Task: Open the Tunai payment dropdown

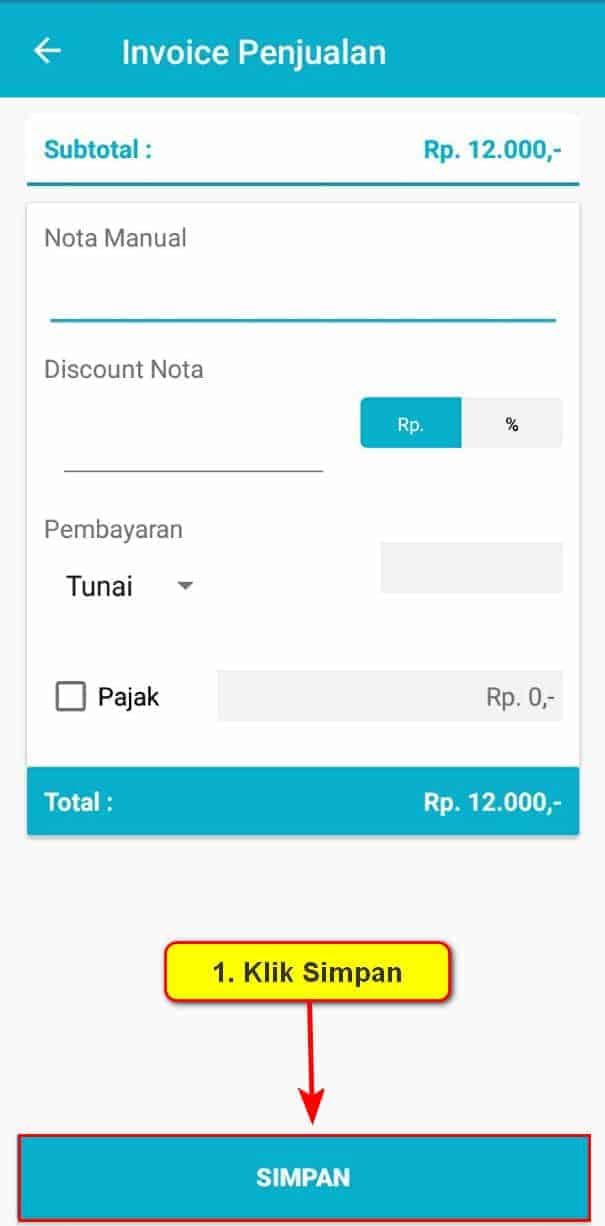Action: click(x=129, y=586)
